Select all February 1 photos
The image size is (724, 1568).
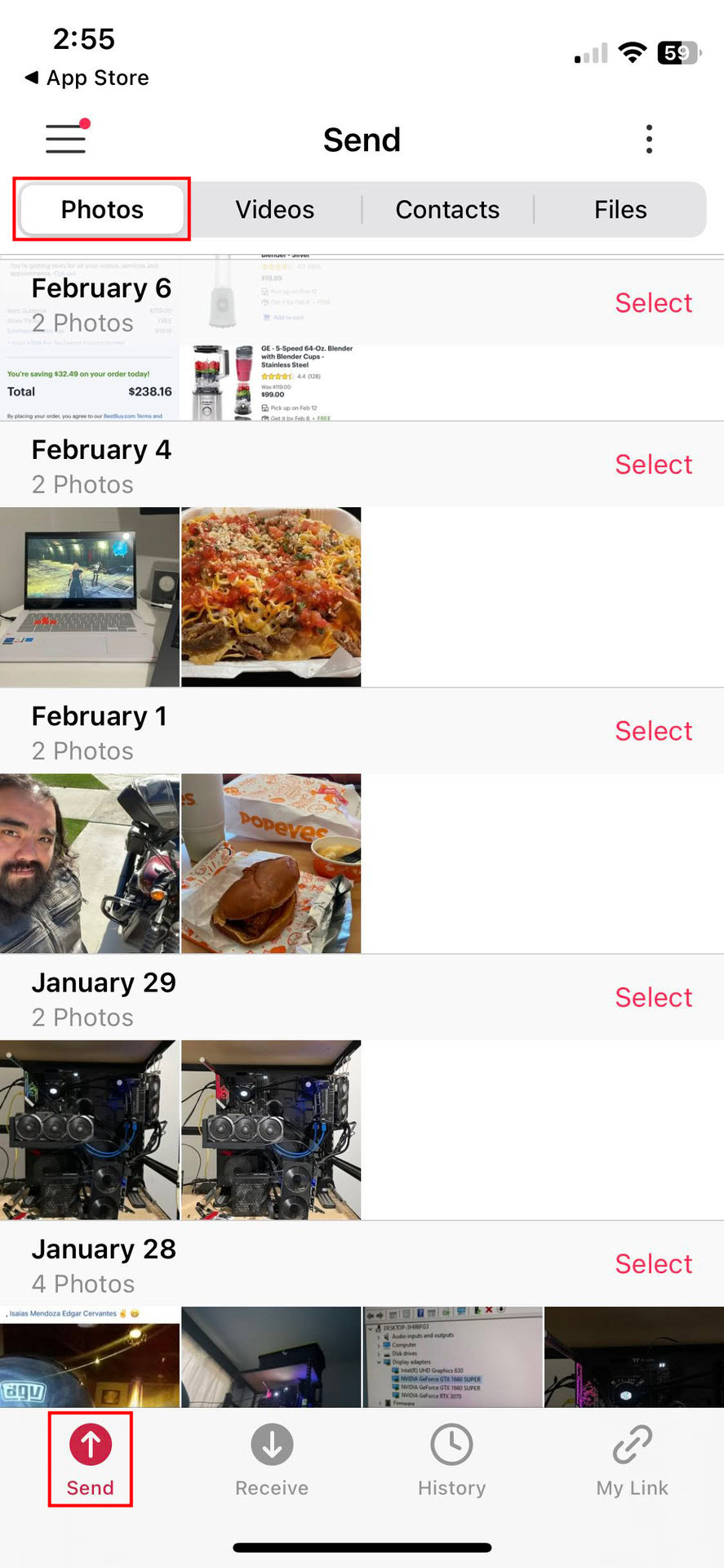click(x=653, y=731)
